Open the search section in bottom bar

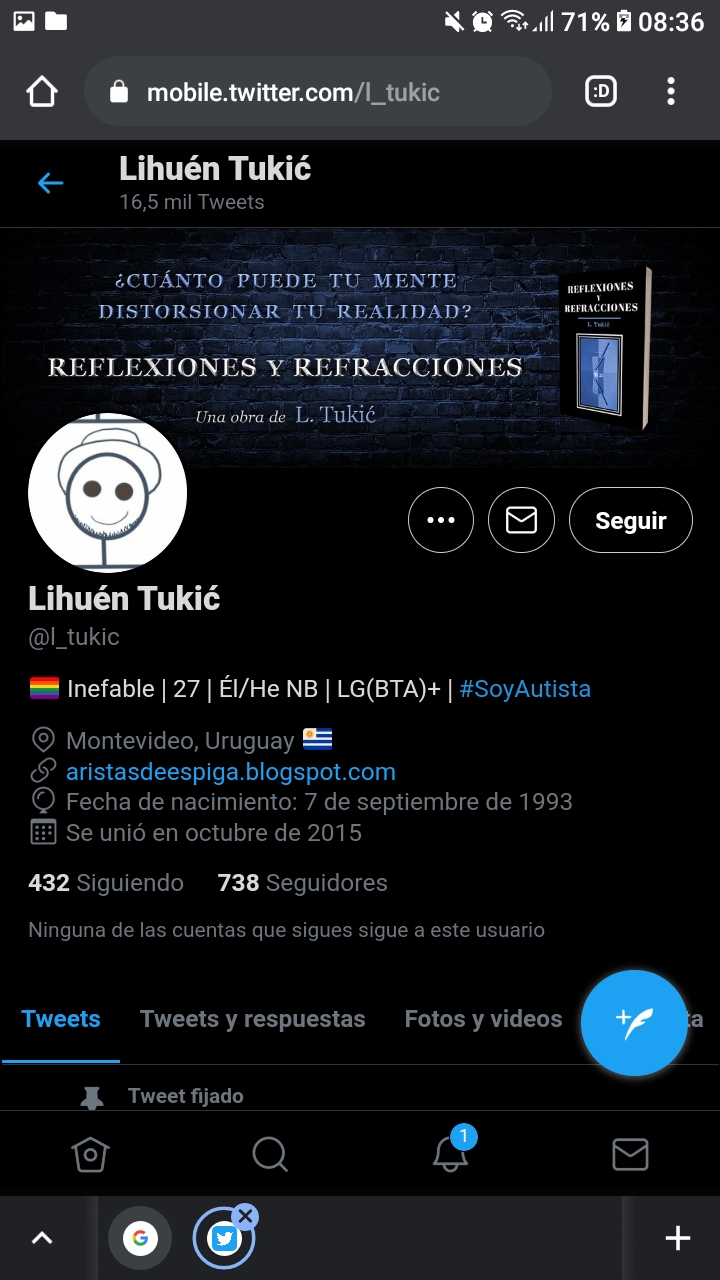pyautogui.click(x=270, y=1155)
